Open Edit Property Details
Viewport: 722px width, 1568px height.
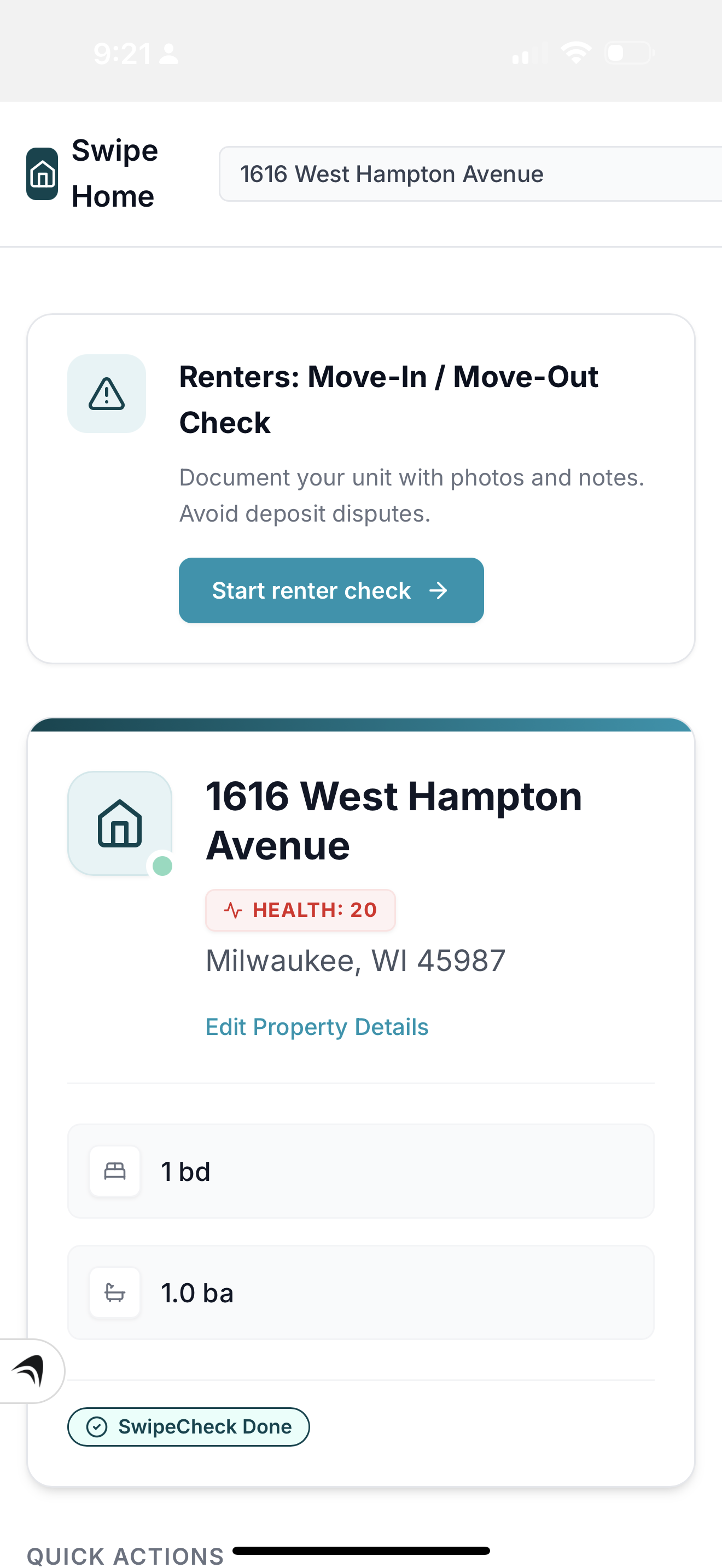(316, 1027)
